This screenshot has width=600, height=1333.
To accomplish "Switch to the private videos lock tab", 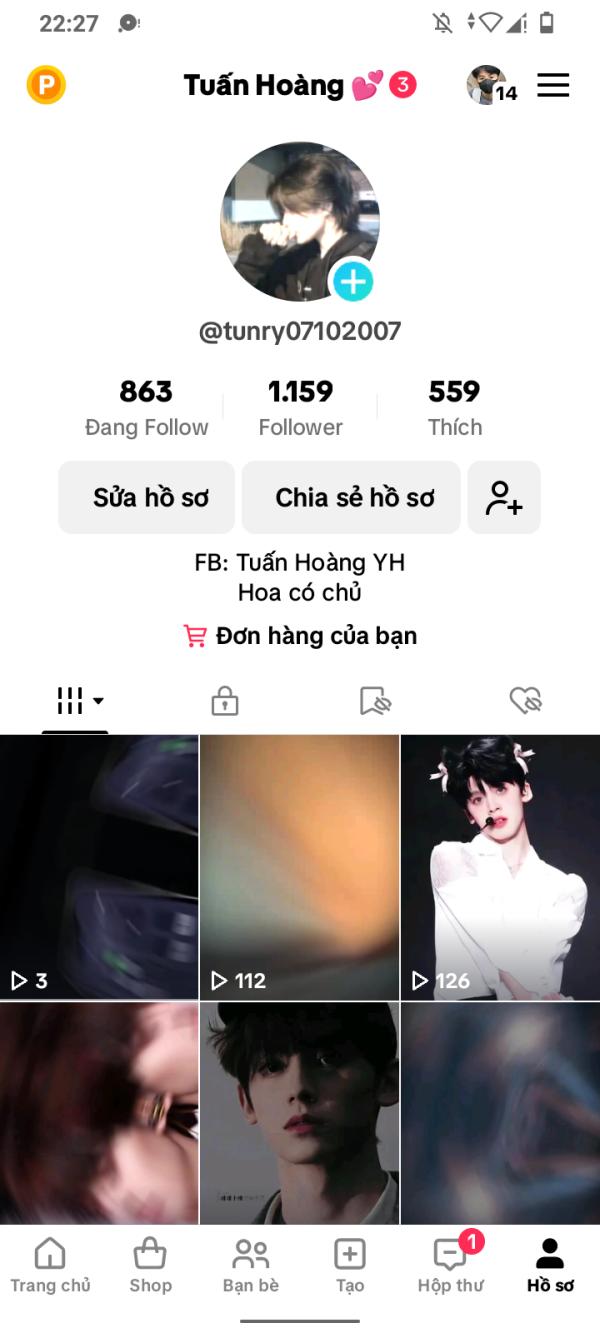I will click(225, 701).
